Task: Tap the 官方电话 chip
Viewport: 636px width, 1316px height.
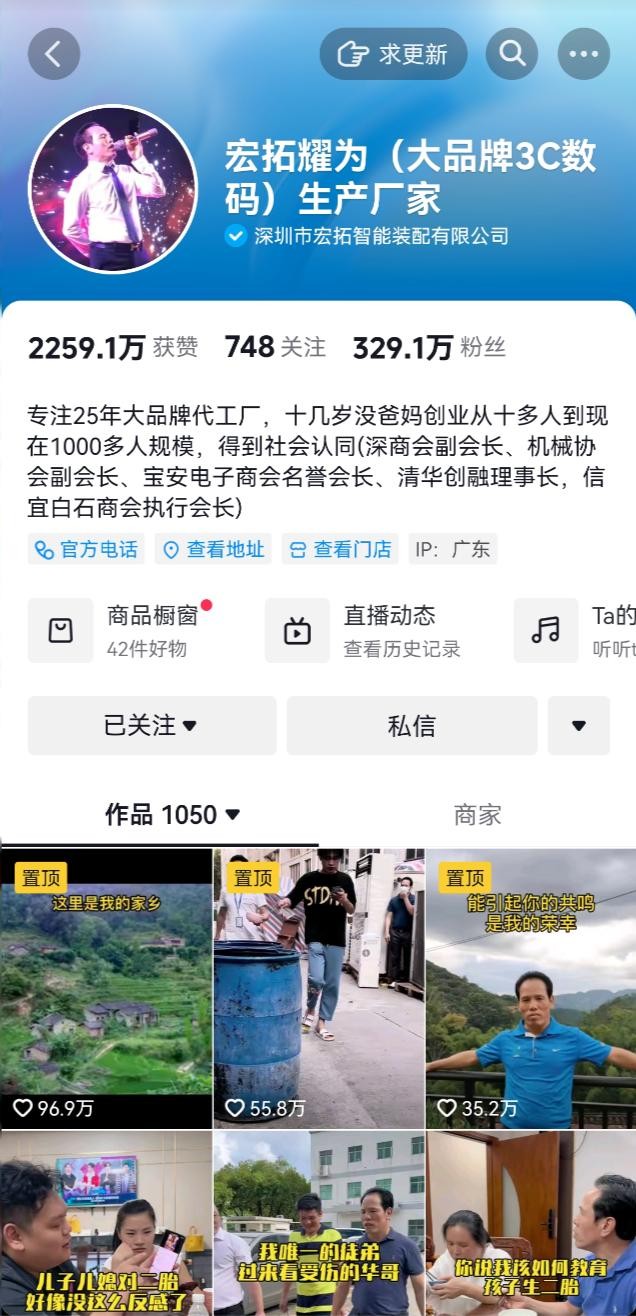Action: coord(86,549)
